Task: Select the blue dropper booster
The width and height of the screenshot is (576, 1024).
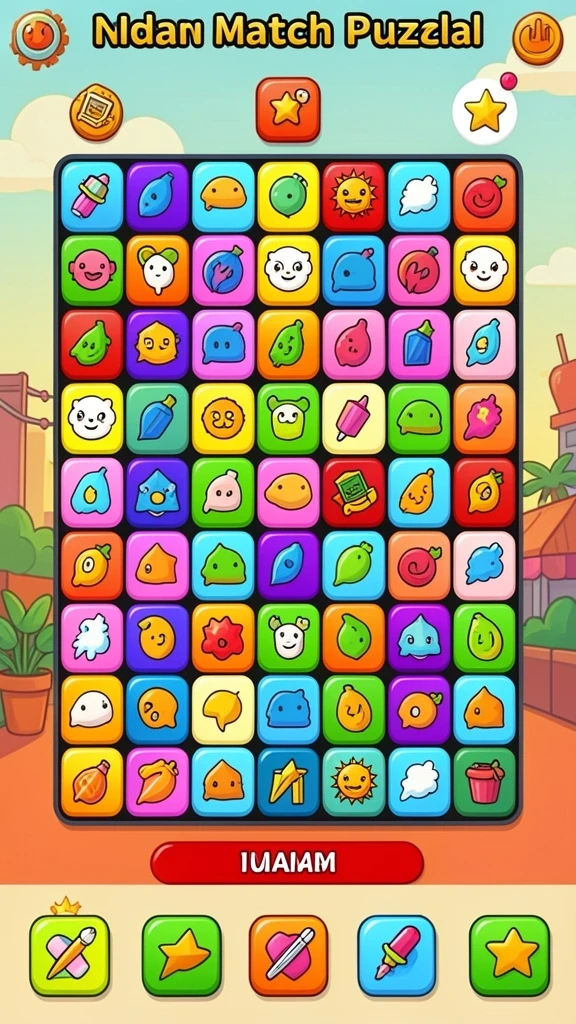Action: (397, 955)
